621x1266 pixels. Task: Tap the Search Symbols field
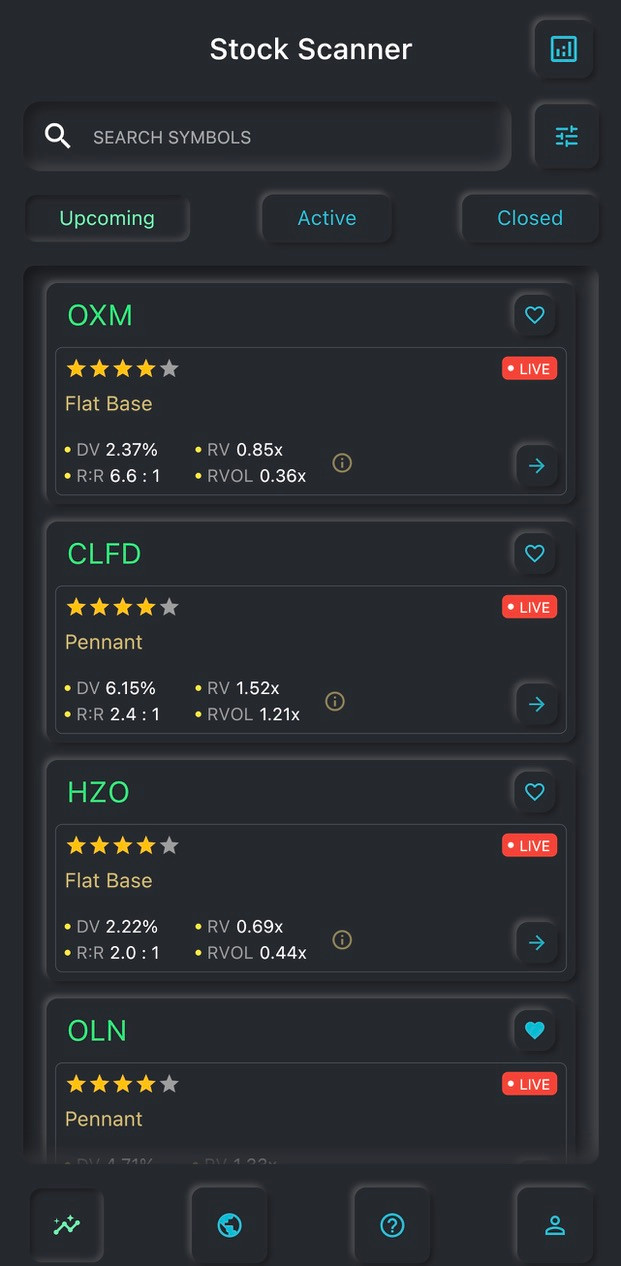(x=267, y=137)
